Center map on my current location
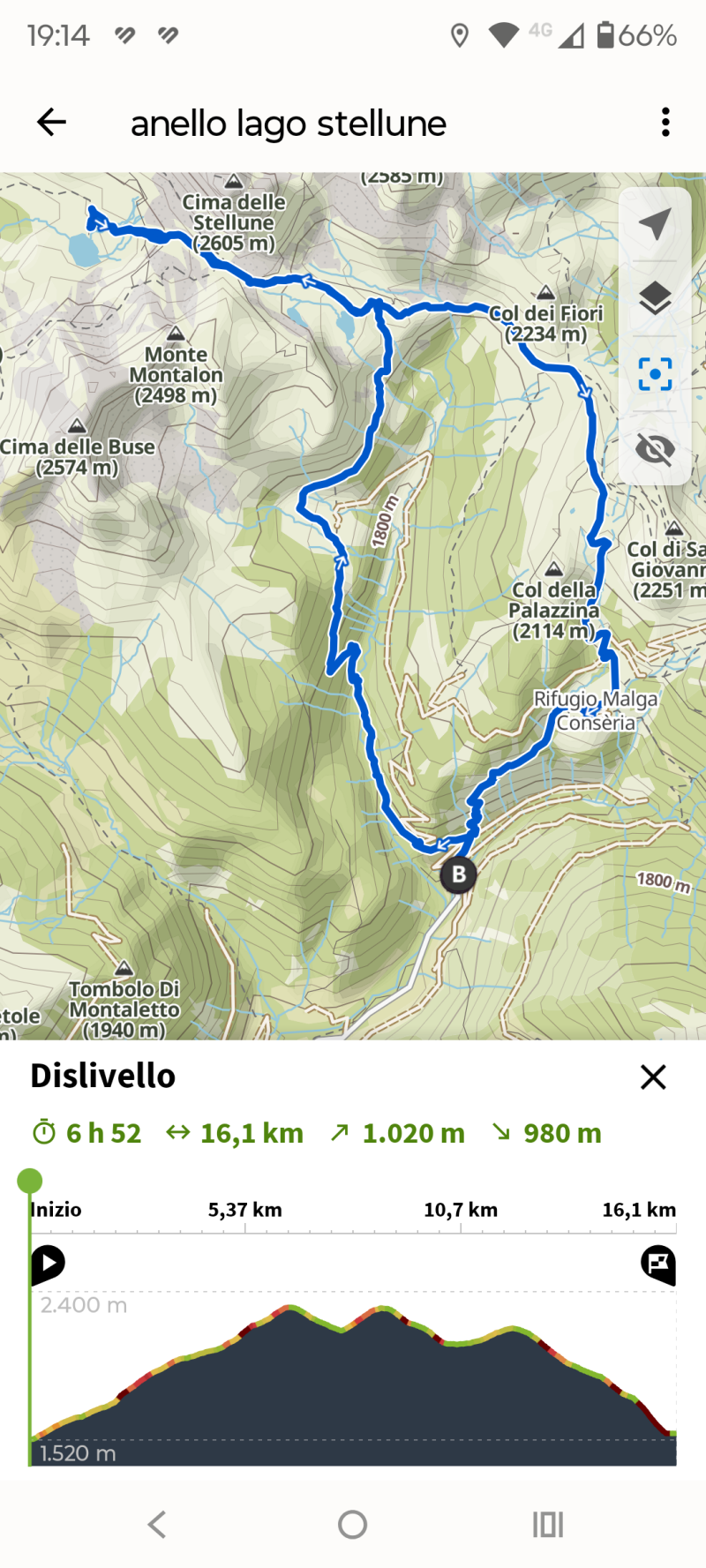 655,224
